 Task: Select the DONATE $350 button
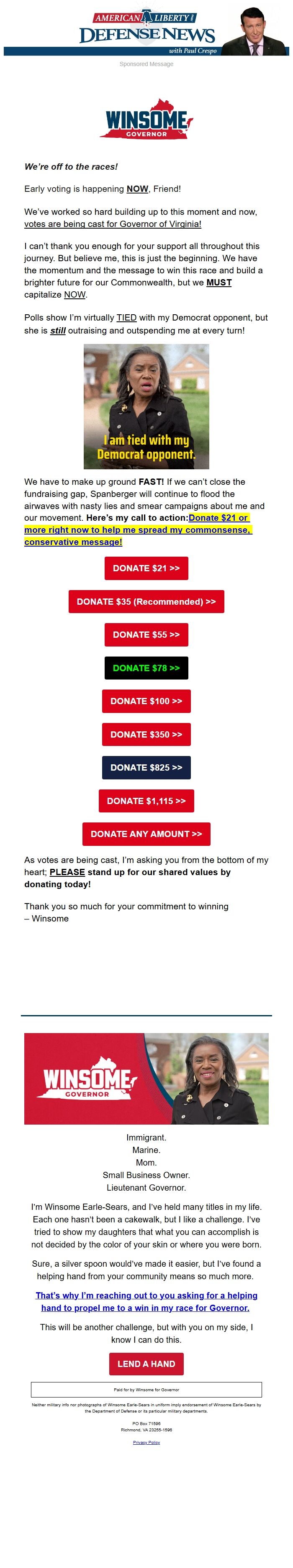146,734
